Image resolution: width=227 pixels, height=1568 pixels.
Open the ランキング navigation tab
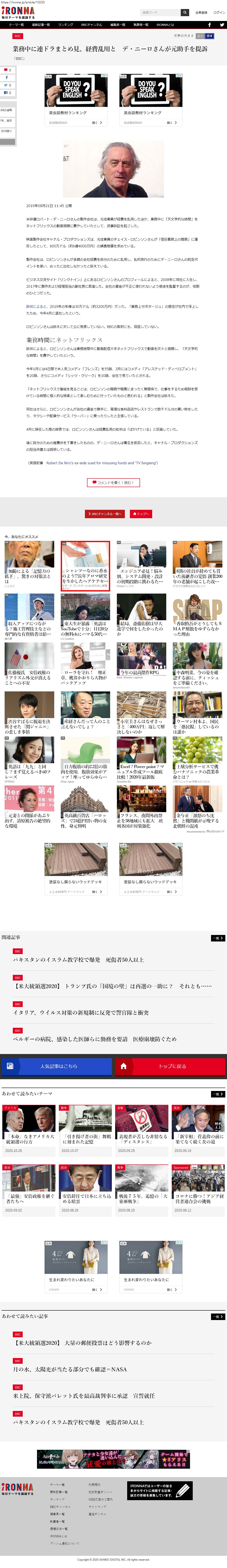[66, 25]
